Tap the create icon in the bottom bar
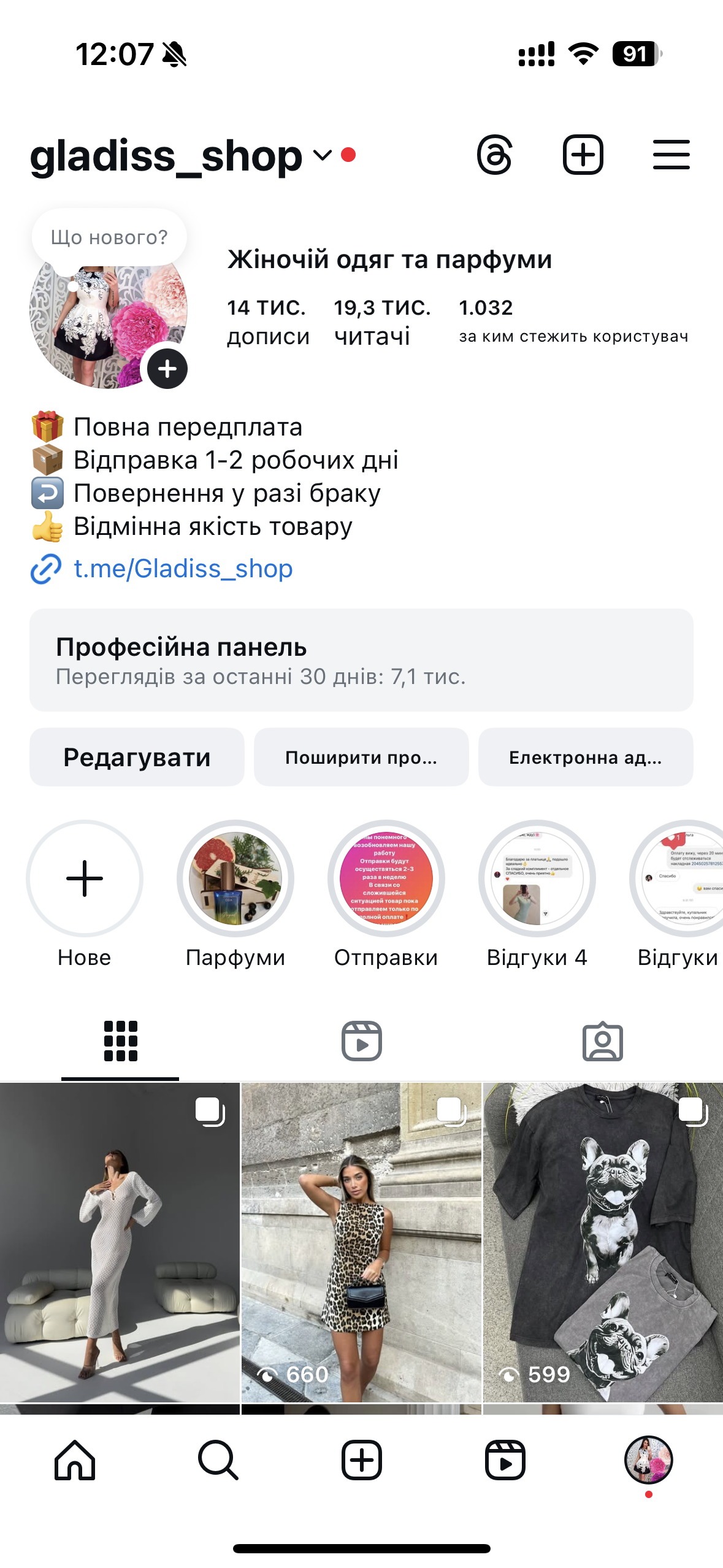723x1568 pixels. pyautogui.click(x=361, y=1460)
